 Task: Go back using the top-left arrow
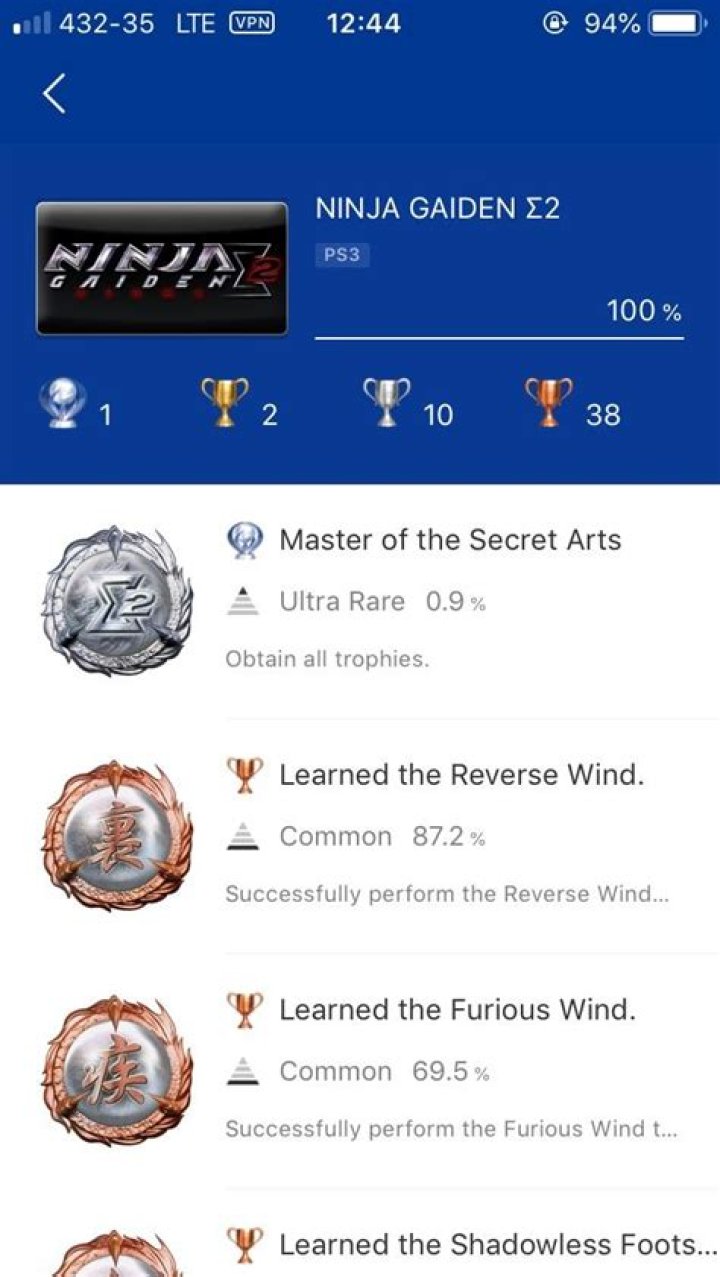[x=55, y=94]
